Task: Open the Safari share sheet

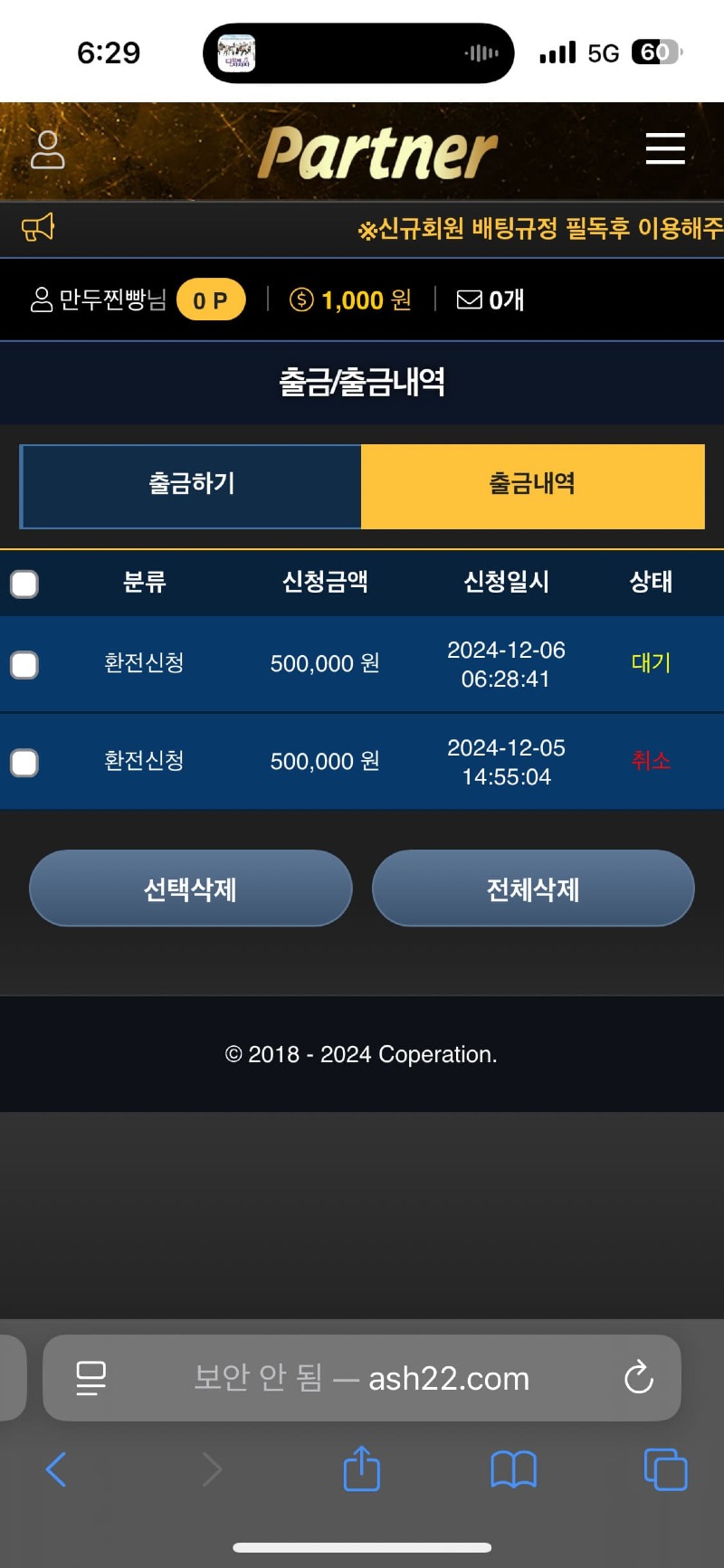Action: tap(361, 1468)
